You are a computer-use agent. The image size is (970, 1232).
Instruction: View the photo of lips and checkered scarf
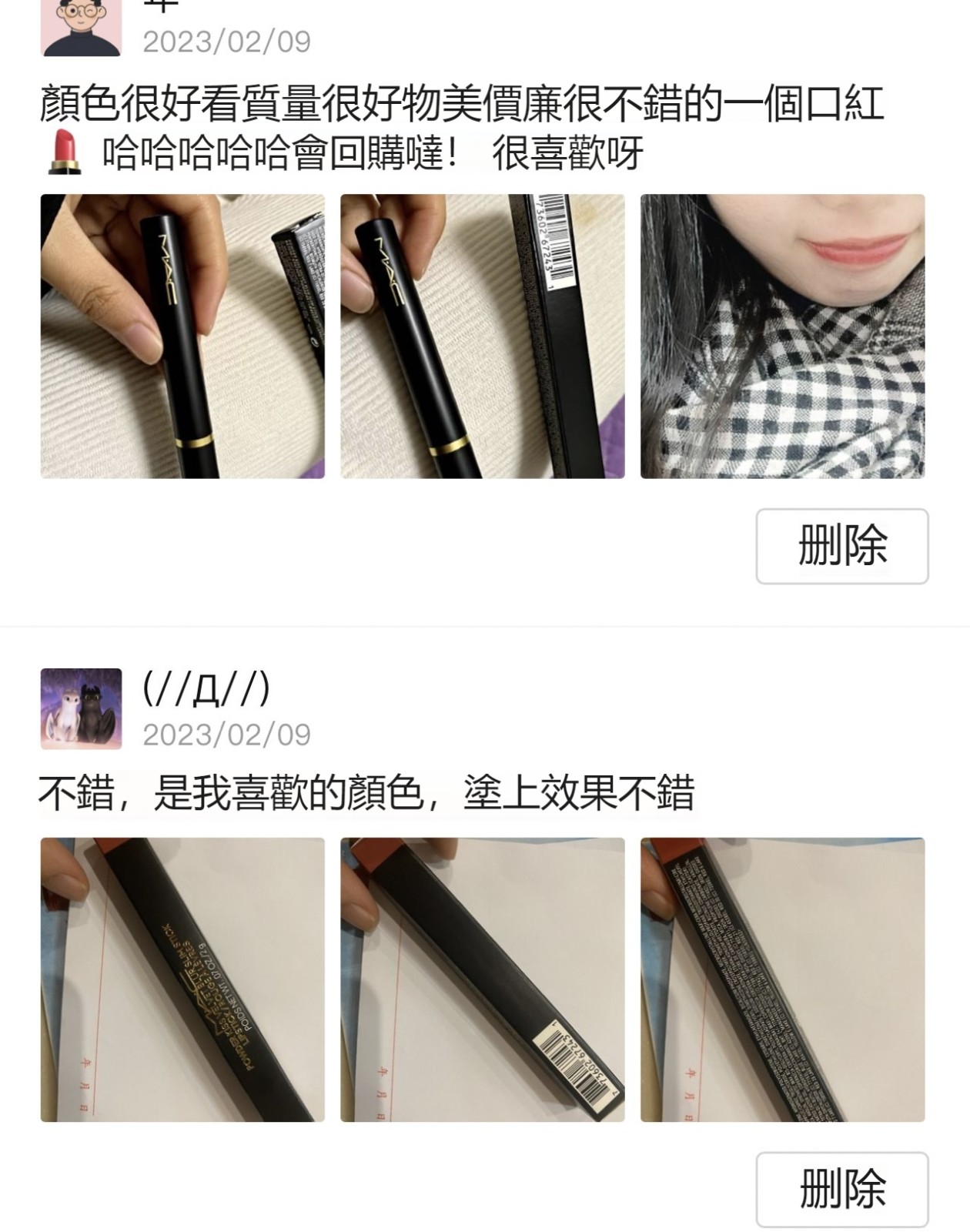tap(782, 336)
